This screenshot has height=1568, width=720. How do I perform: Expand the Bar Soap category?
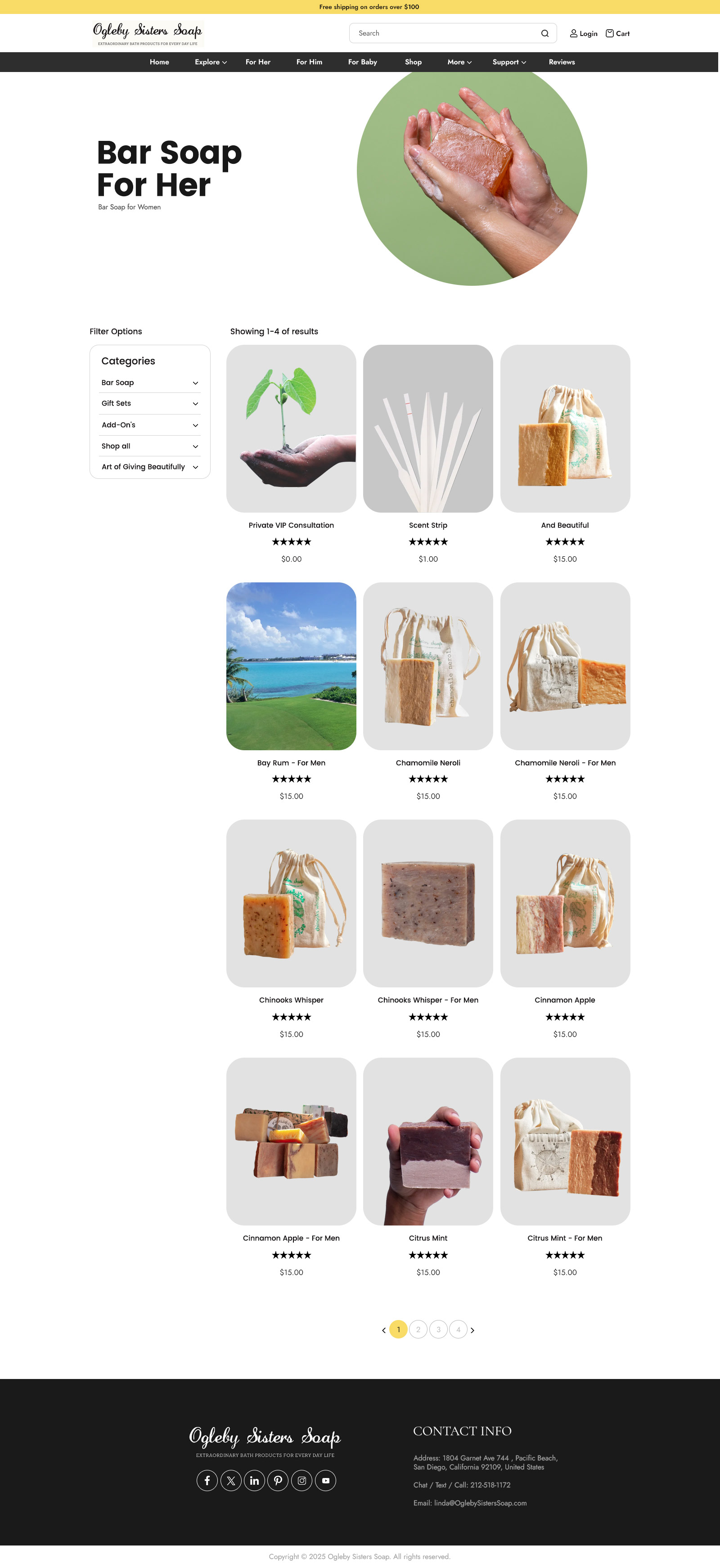(x=149, y=383)
